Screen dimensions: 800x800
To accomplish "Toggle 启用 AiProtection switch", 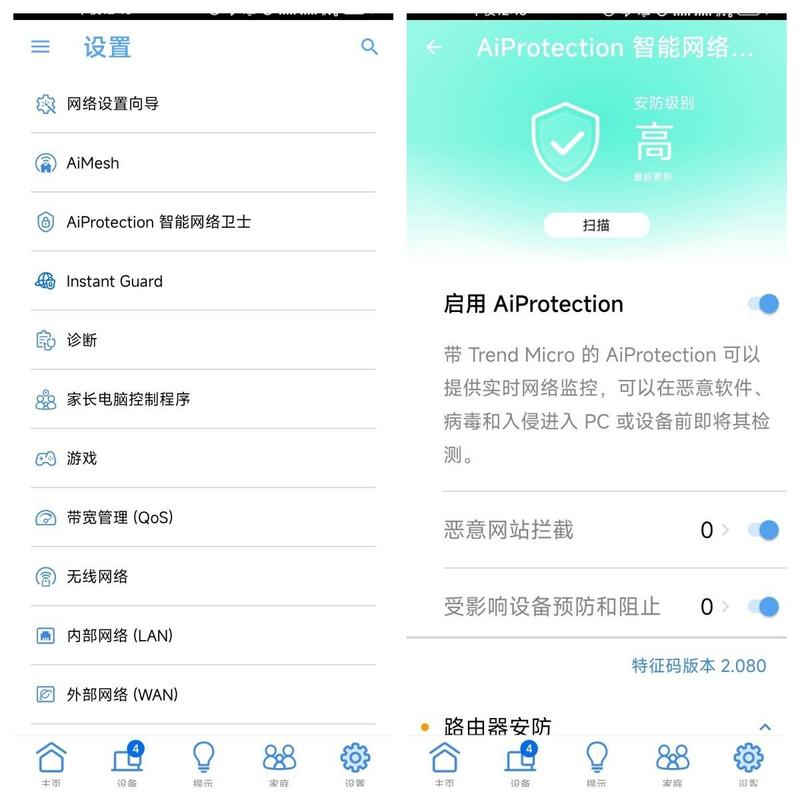I will point(764,304).
